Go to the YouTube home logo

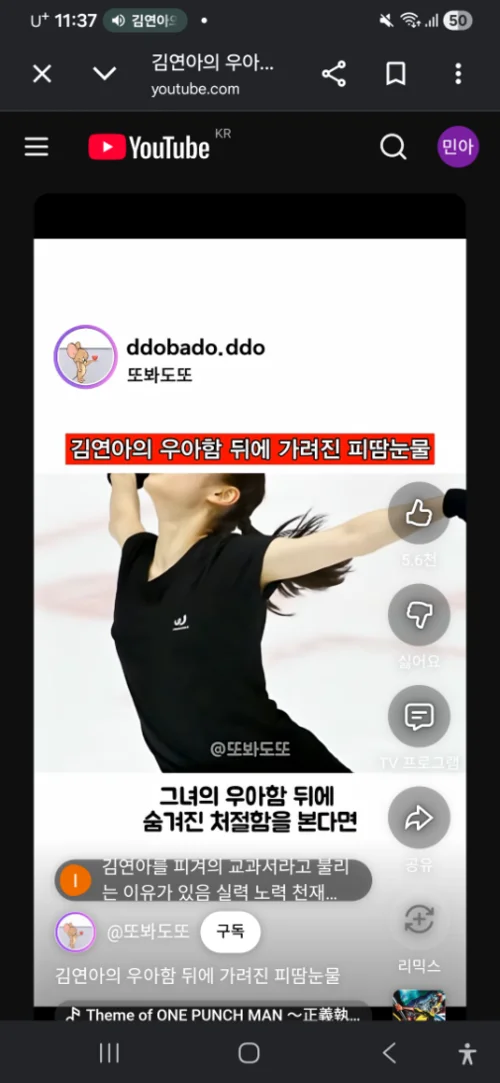[x=148, y=146]
